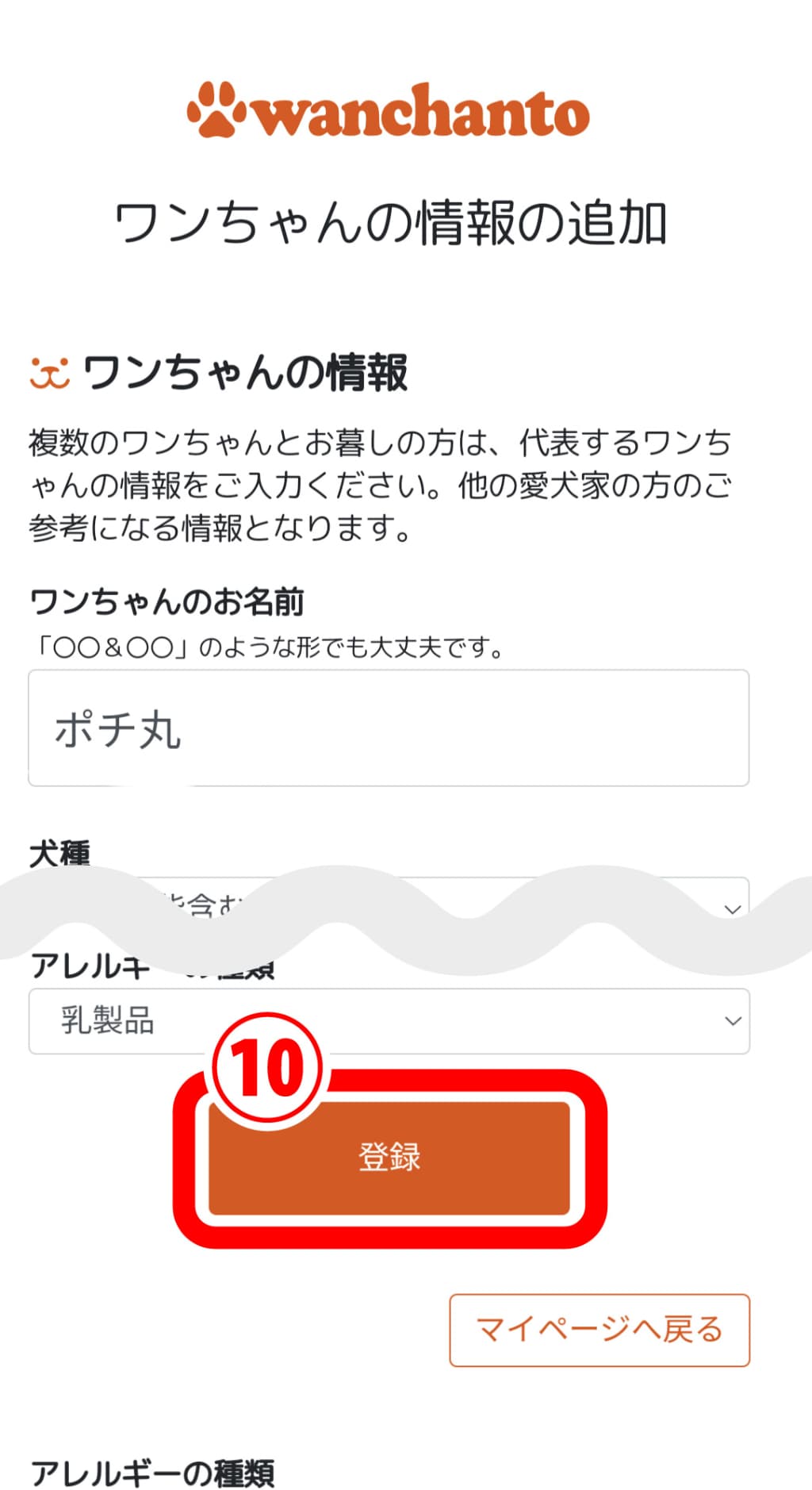Go back via マイページへ戻る button

click(599, 1330)
